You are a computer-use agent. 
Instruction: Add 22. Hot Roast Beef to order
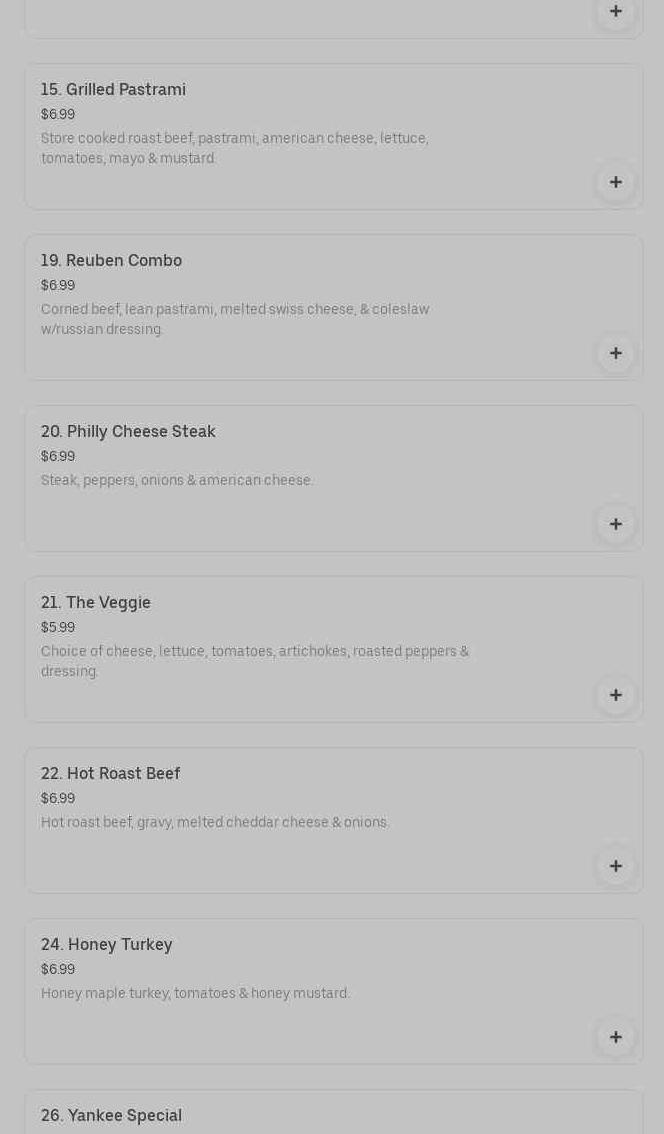pyautogui.click(x=615, y=866)
